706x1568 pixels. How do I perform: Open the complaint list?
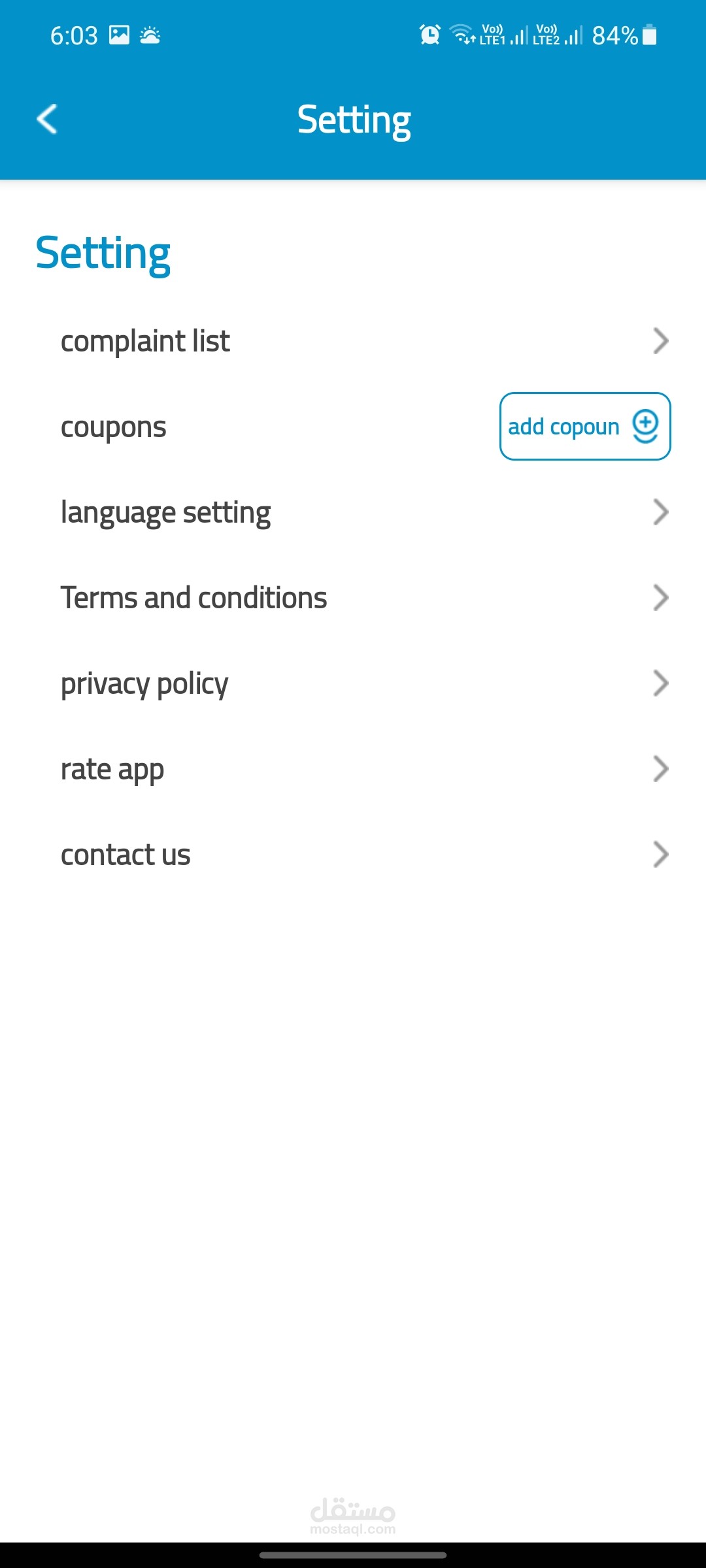pyautogui.click(x=353, y=341)
